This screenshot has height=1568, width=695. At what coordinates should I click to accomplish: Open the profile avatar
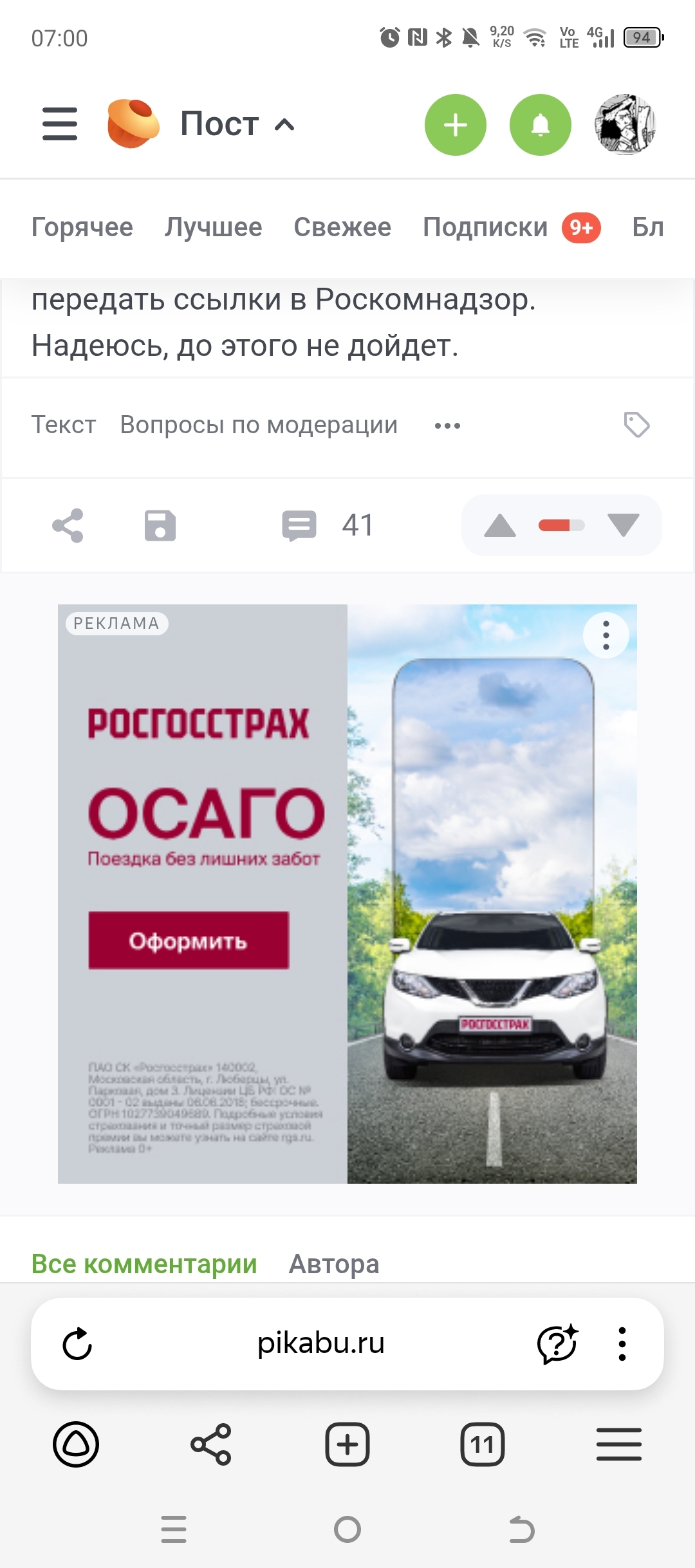coord(624,125)
